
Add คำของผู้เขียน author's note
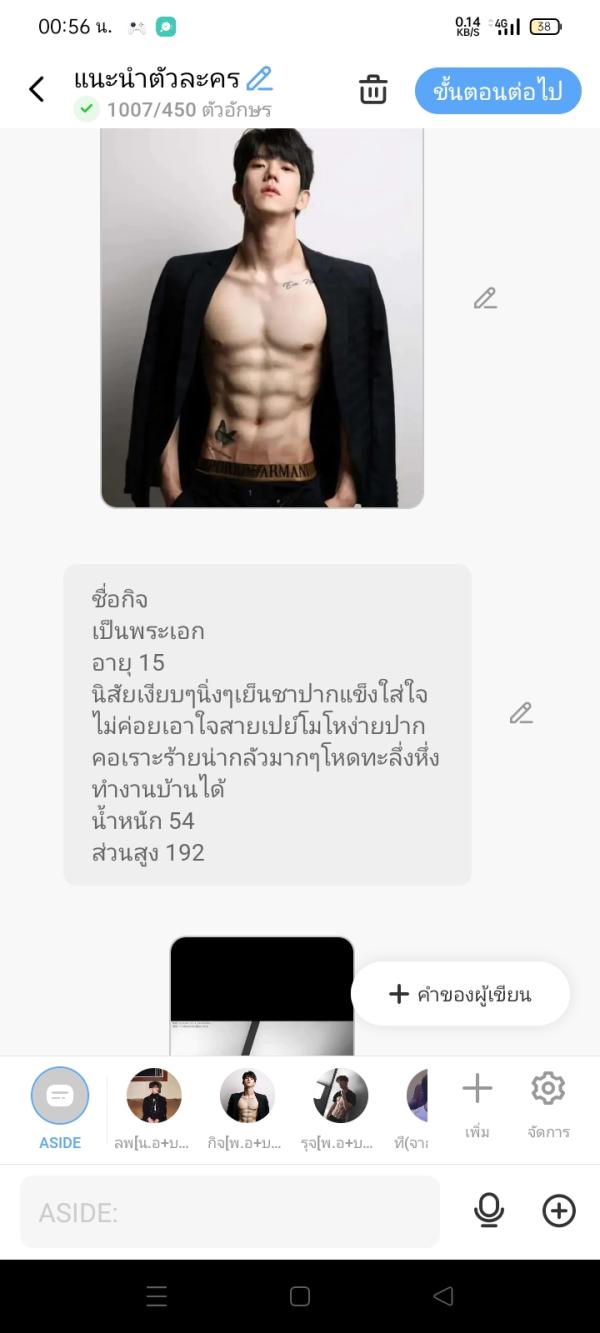tap(461, 994)
